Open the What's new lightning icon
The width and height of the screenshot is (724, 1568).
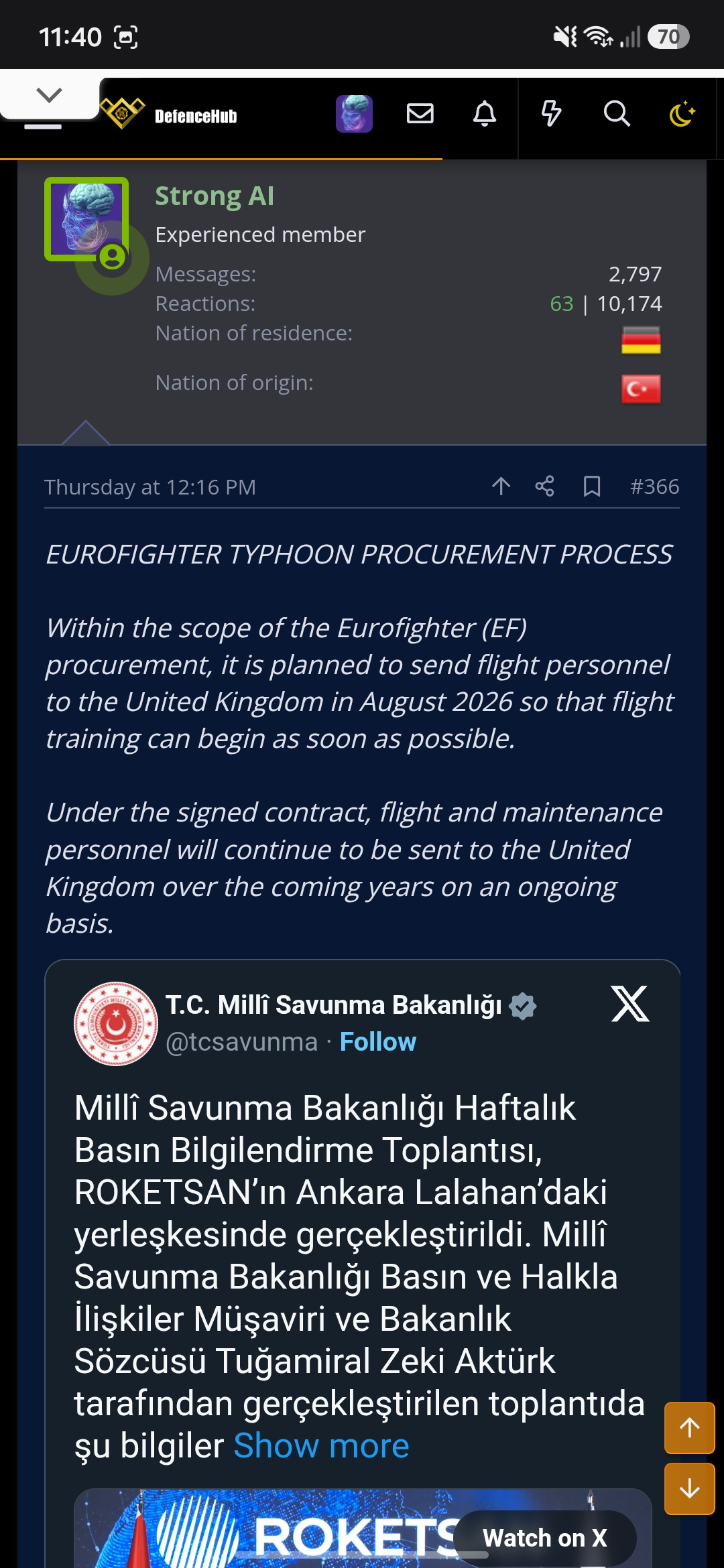point(551,114)
